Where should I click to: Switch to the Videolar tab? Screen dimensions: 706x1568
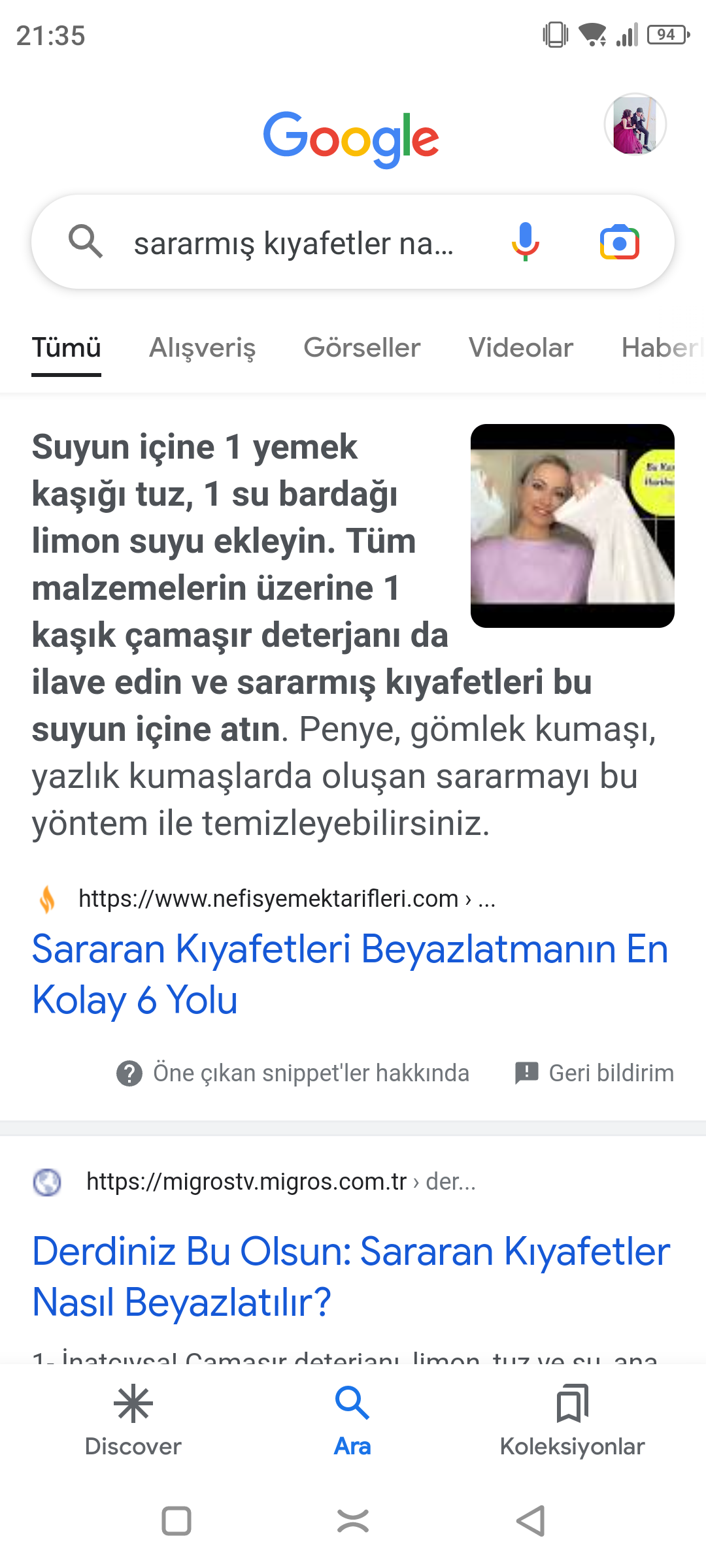520,348
